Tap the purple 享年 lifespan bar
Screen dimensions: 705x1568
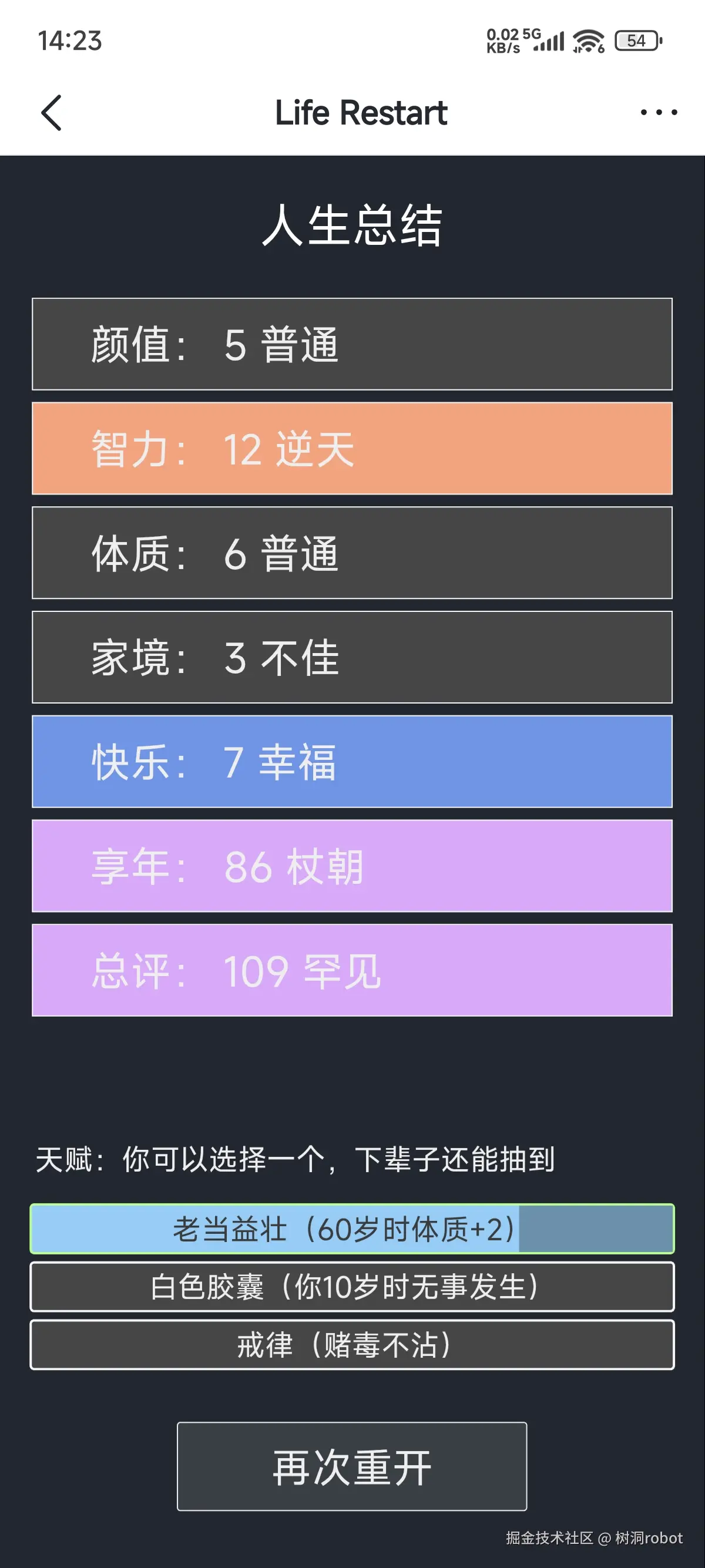(352, 867)
